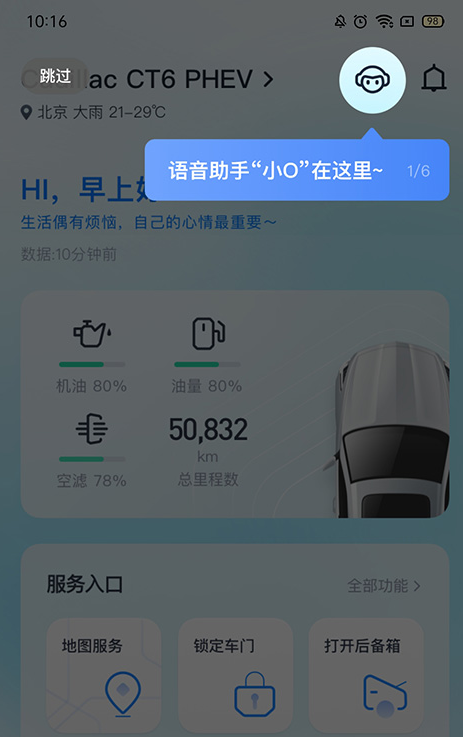Screen dimensions: 463x737
Task: Open the Cadillac CT6 PHEV vehicle selector
Action: (148, 79)
